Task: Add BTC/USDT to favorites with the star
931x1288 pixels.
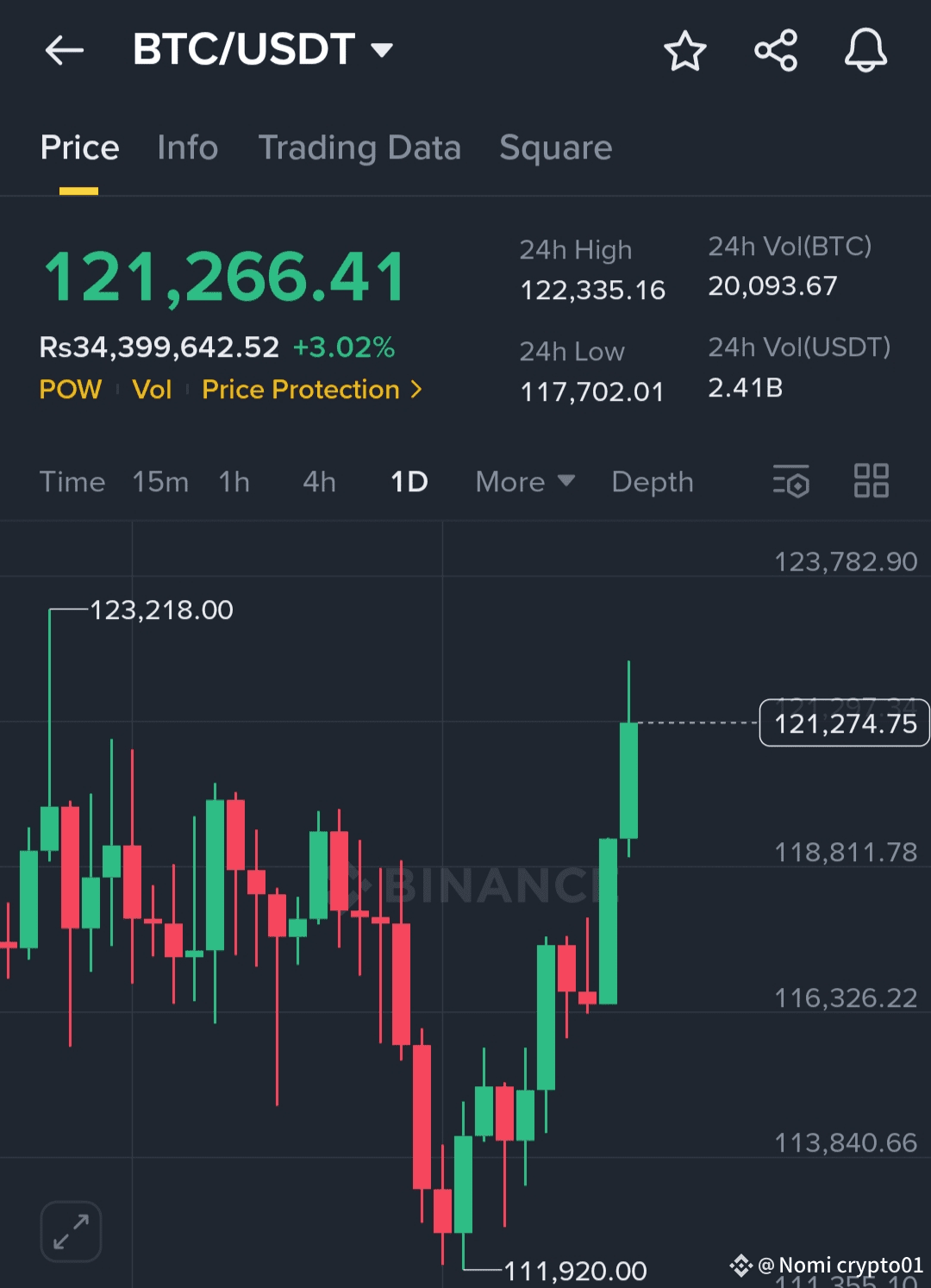Action: pyautogui.click(x=685, y=51)
